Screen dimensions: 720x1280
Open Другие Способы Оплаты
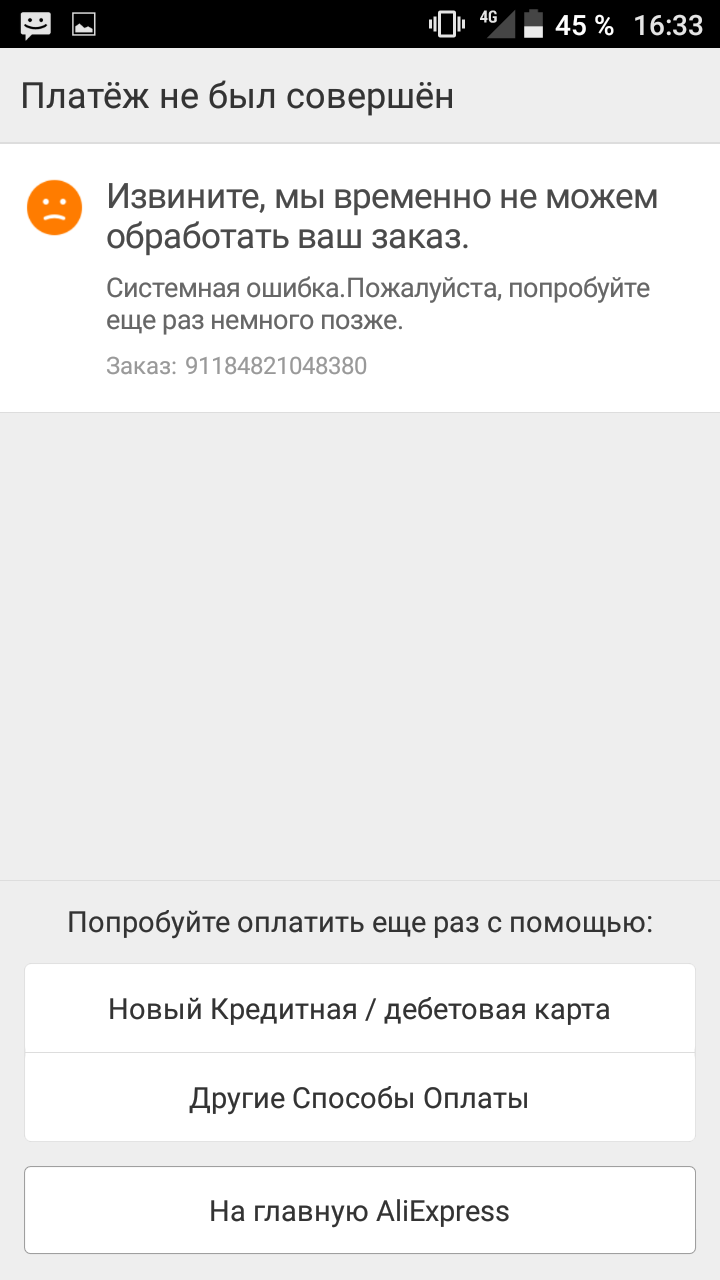click(359, 1098)
